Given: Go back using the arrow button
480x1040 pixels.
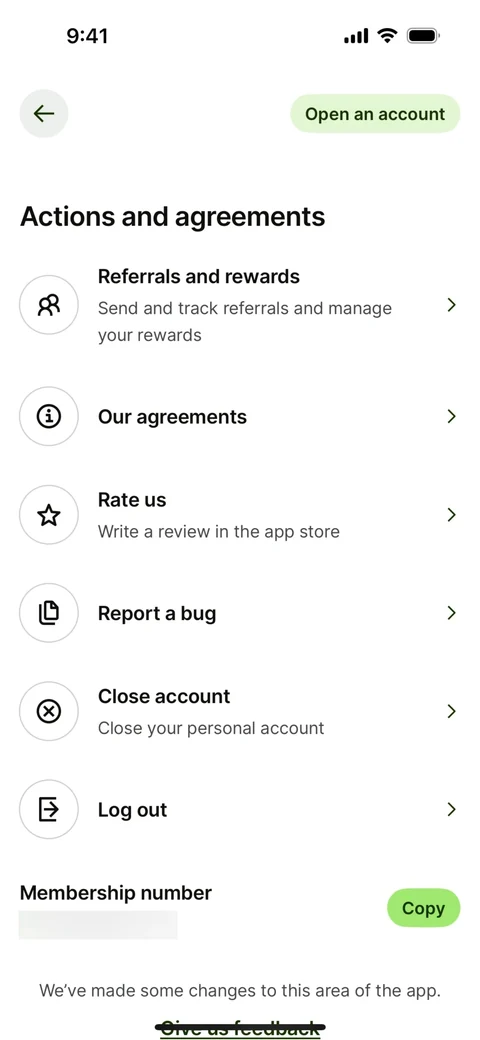Looking at the screenshot, I should pyautogui.click(x=44, y=113).
